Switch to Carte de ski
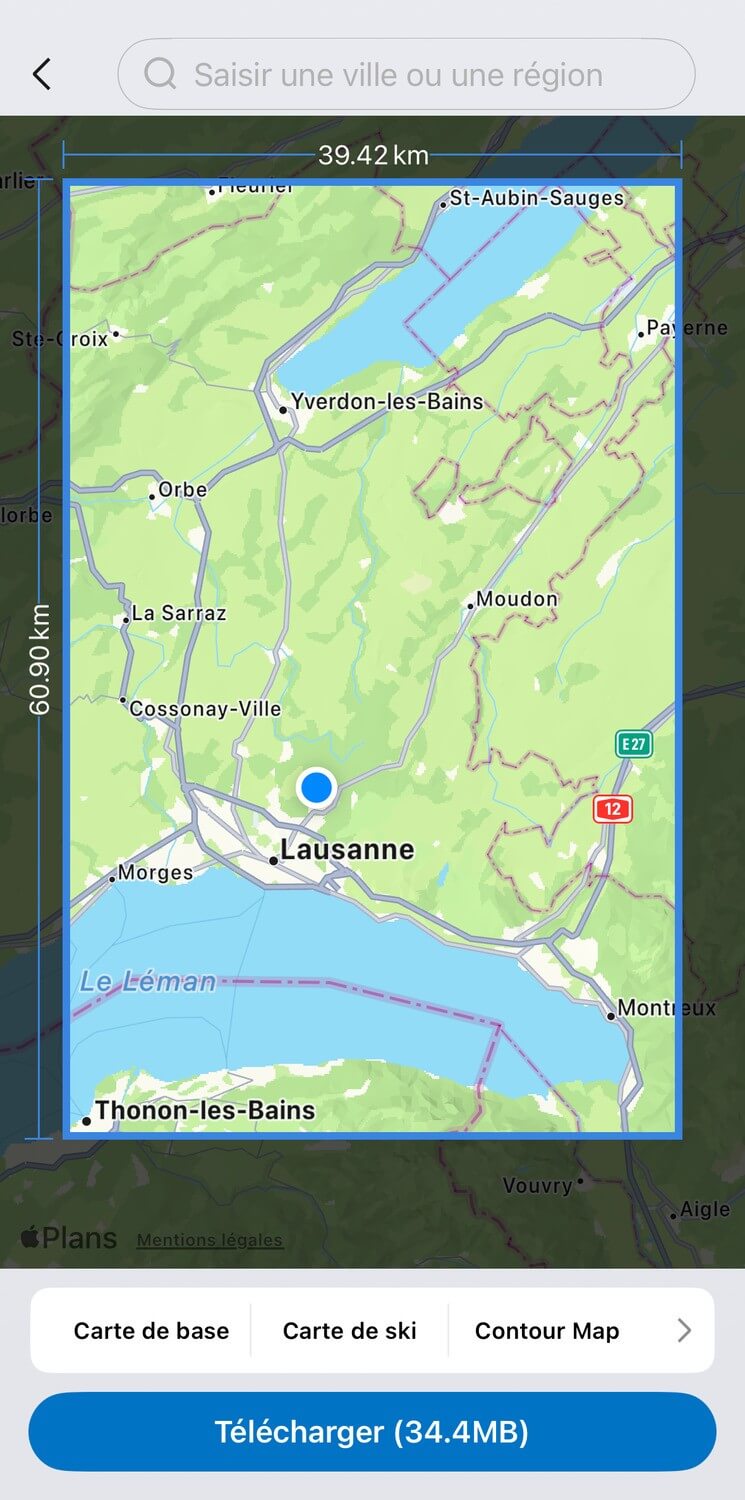The height and width of the screenshot is (1500, 745). tap(349, 1331)
